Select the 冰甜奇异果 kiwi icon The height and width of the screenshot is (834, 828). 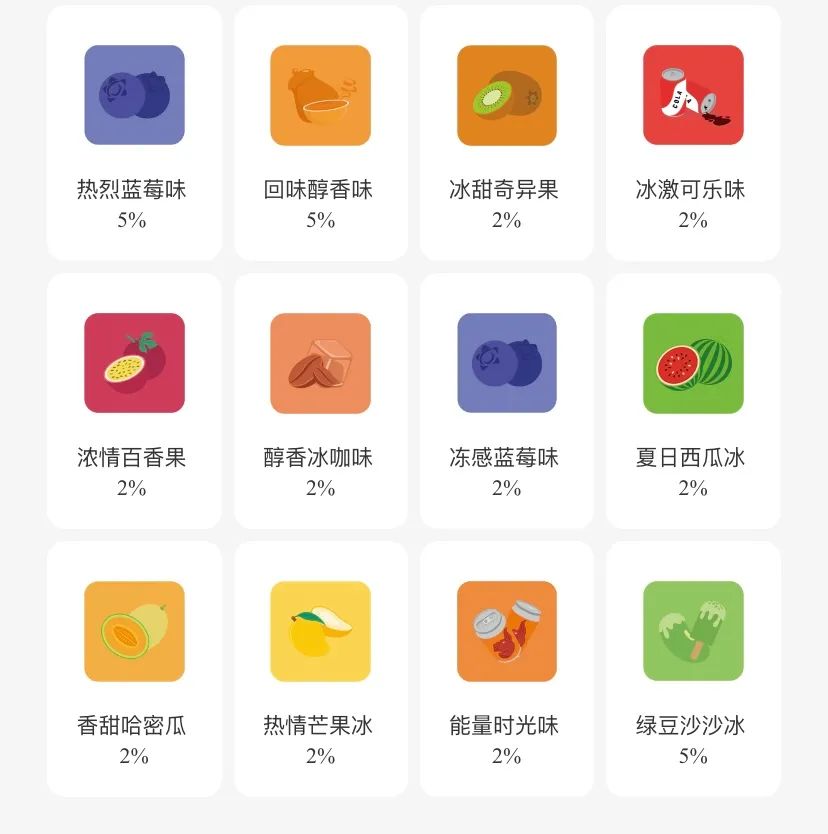[506, 95]
